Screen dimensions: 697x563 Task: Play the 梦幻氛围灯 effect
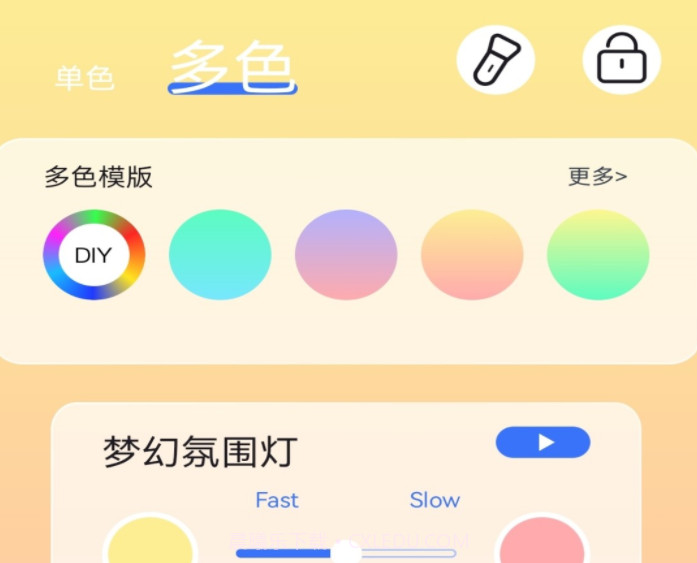tap(543, 442)
